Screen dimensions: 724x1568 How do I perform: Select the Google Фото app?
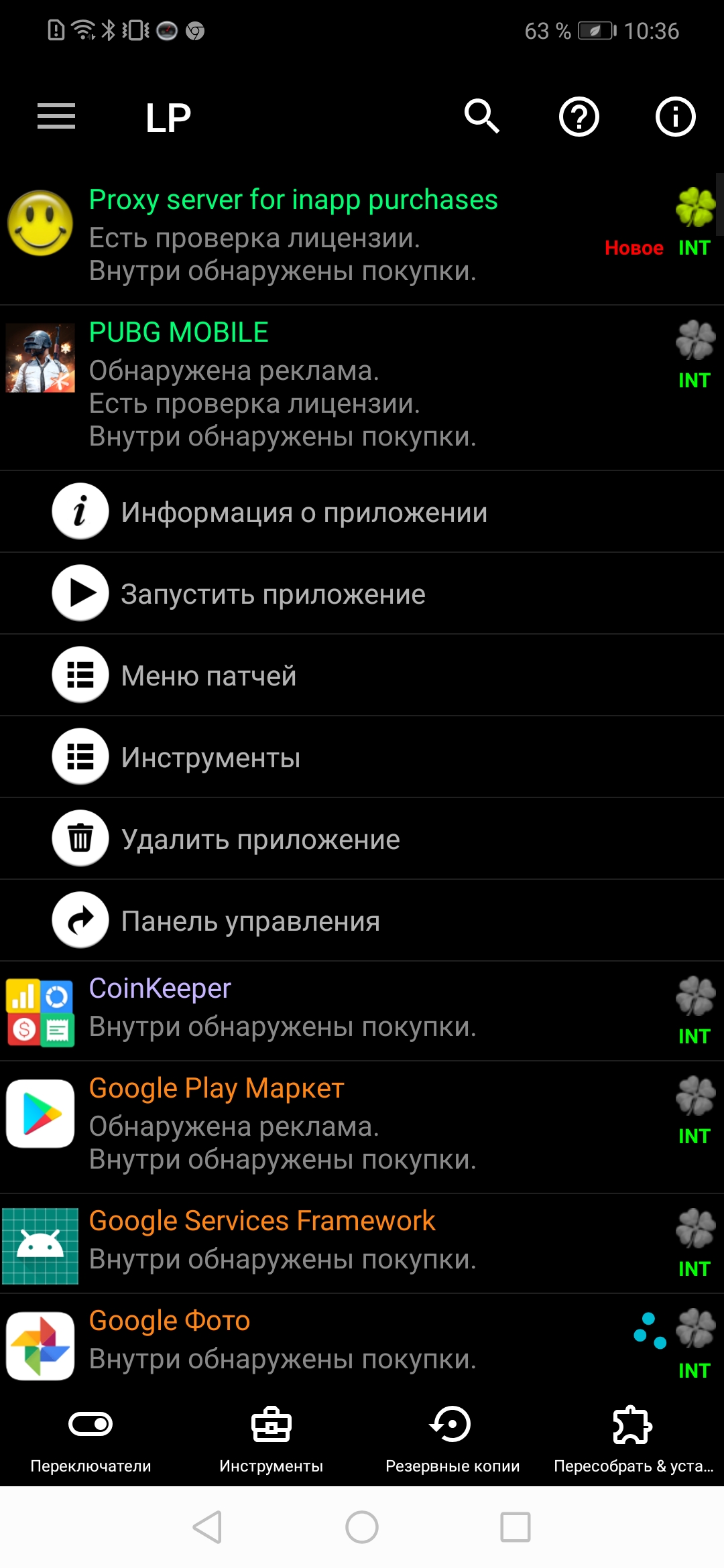(x=362, y=1344)
